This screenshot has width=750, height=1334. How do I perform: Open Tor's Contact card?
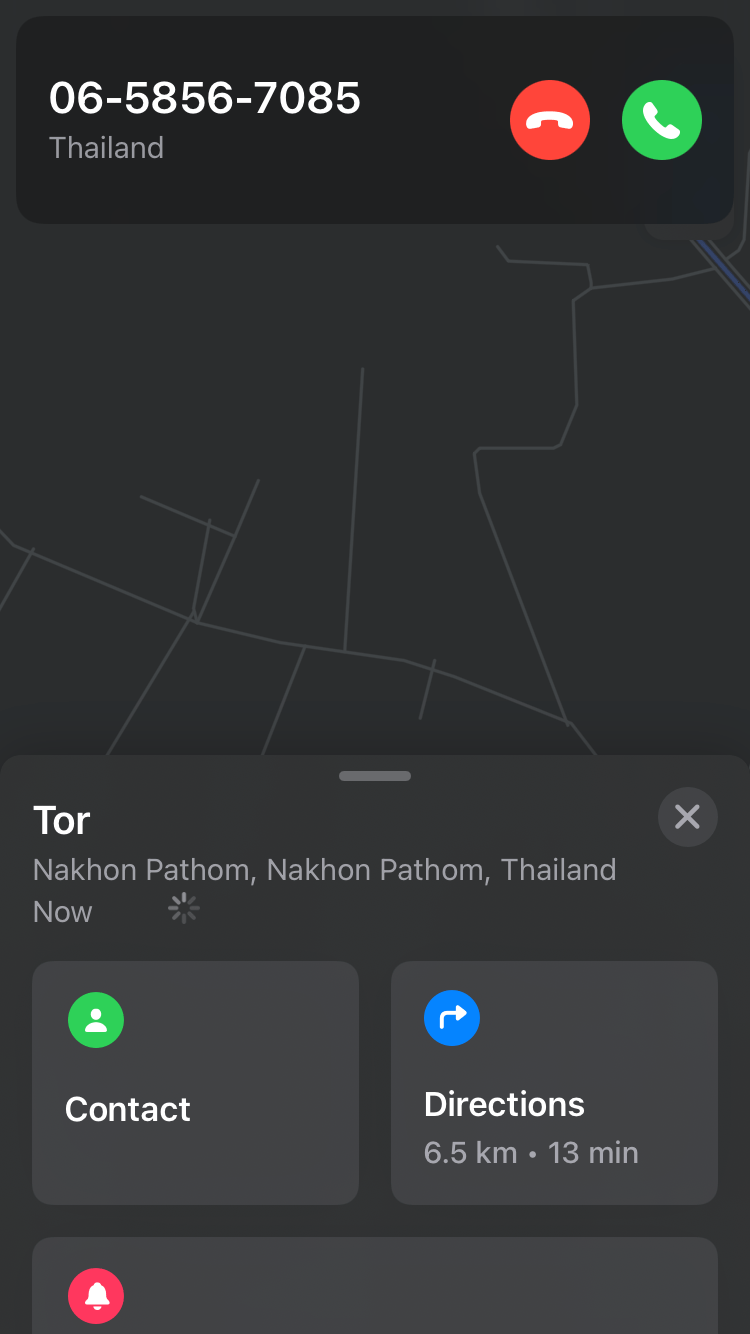click(x=195, y=1082)
